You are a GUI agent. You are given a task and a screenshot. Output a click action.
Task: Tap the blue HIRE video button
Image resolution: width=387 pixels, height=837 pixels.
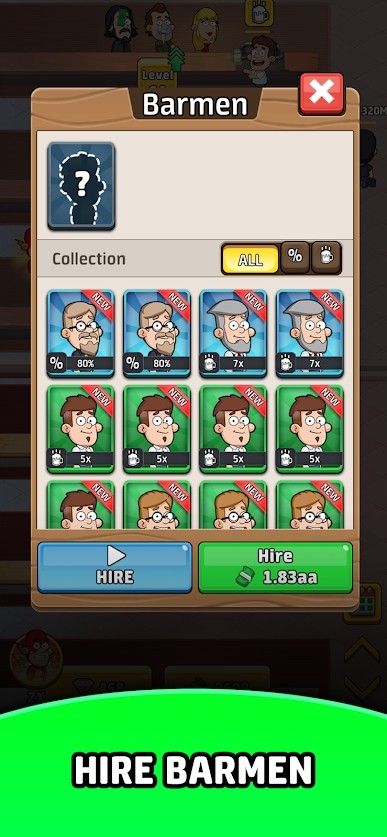[x=115, y=567]
